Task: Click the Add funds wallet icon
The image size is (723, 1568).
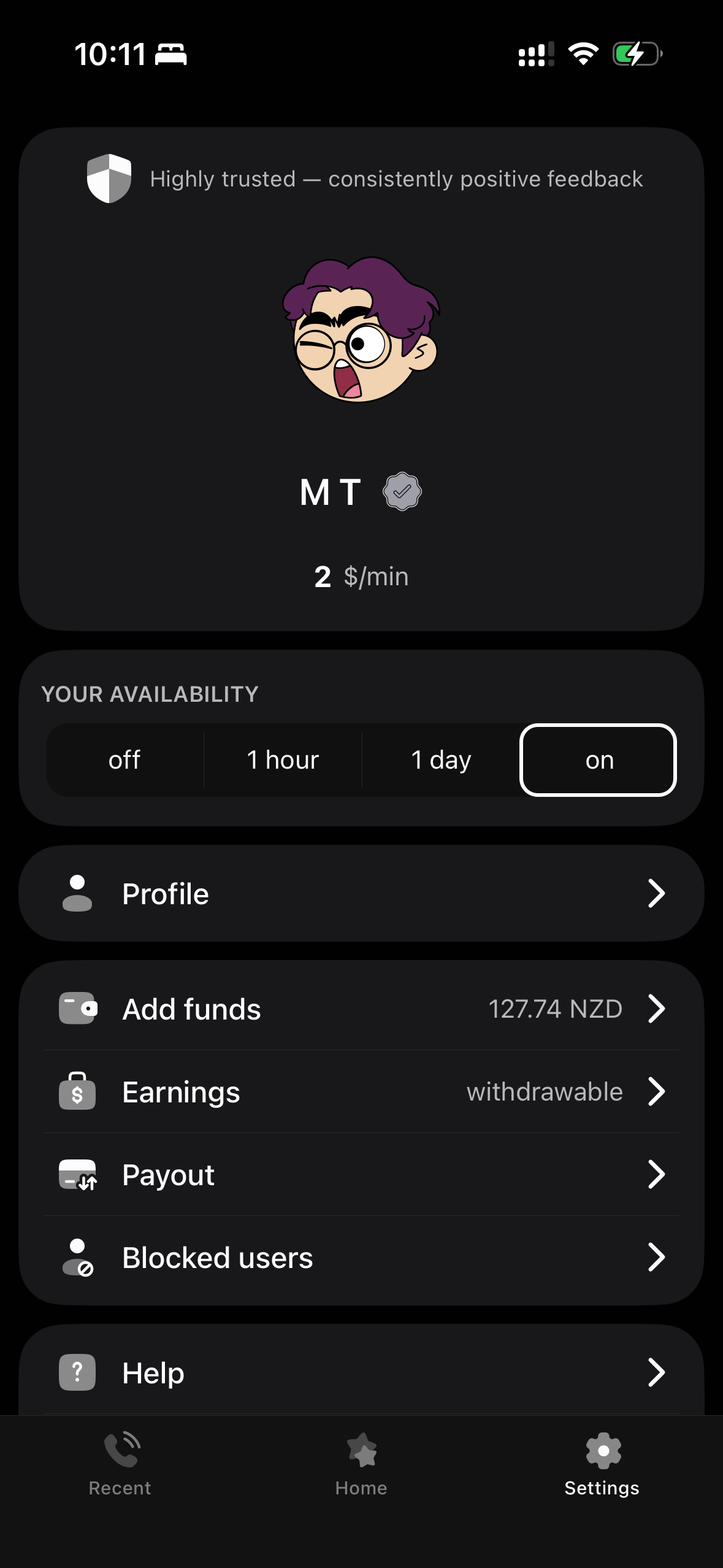Action: tap(77, 1009)
